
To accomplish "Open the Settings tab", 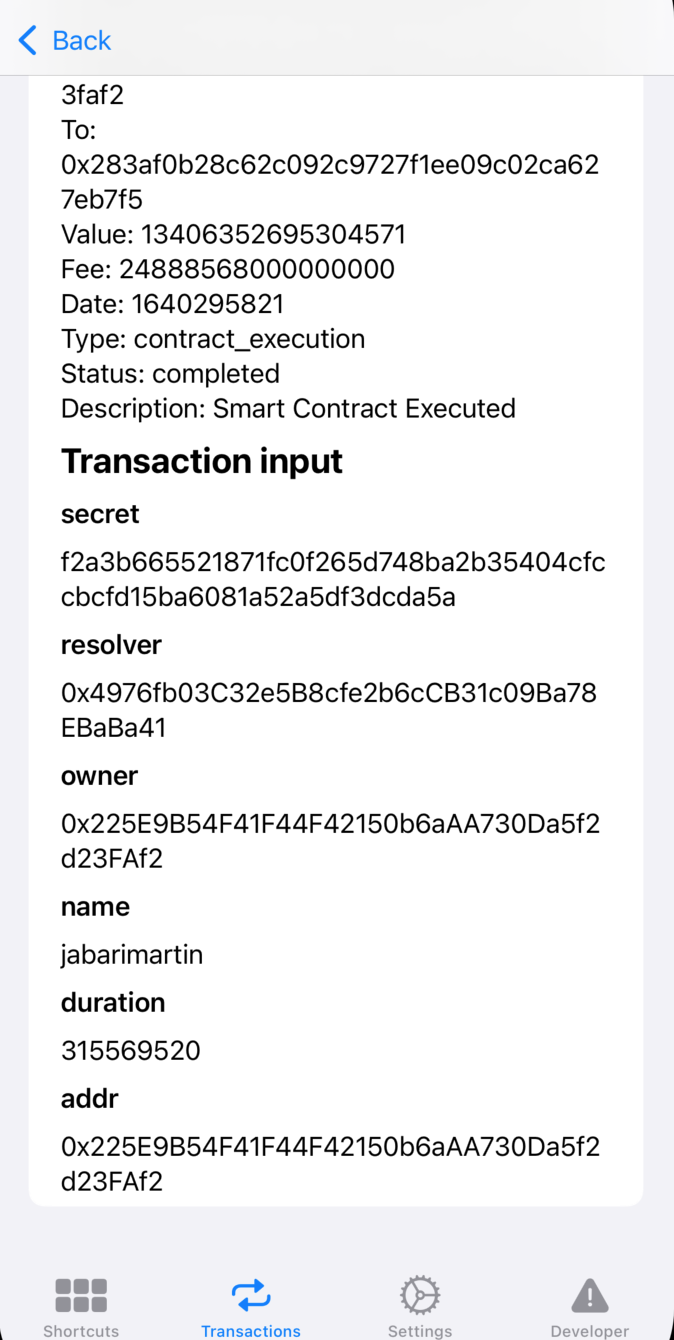I will point(420,1304).
